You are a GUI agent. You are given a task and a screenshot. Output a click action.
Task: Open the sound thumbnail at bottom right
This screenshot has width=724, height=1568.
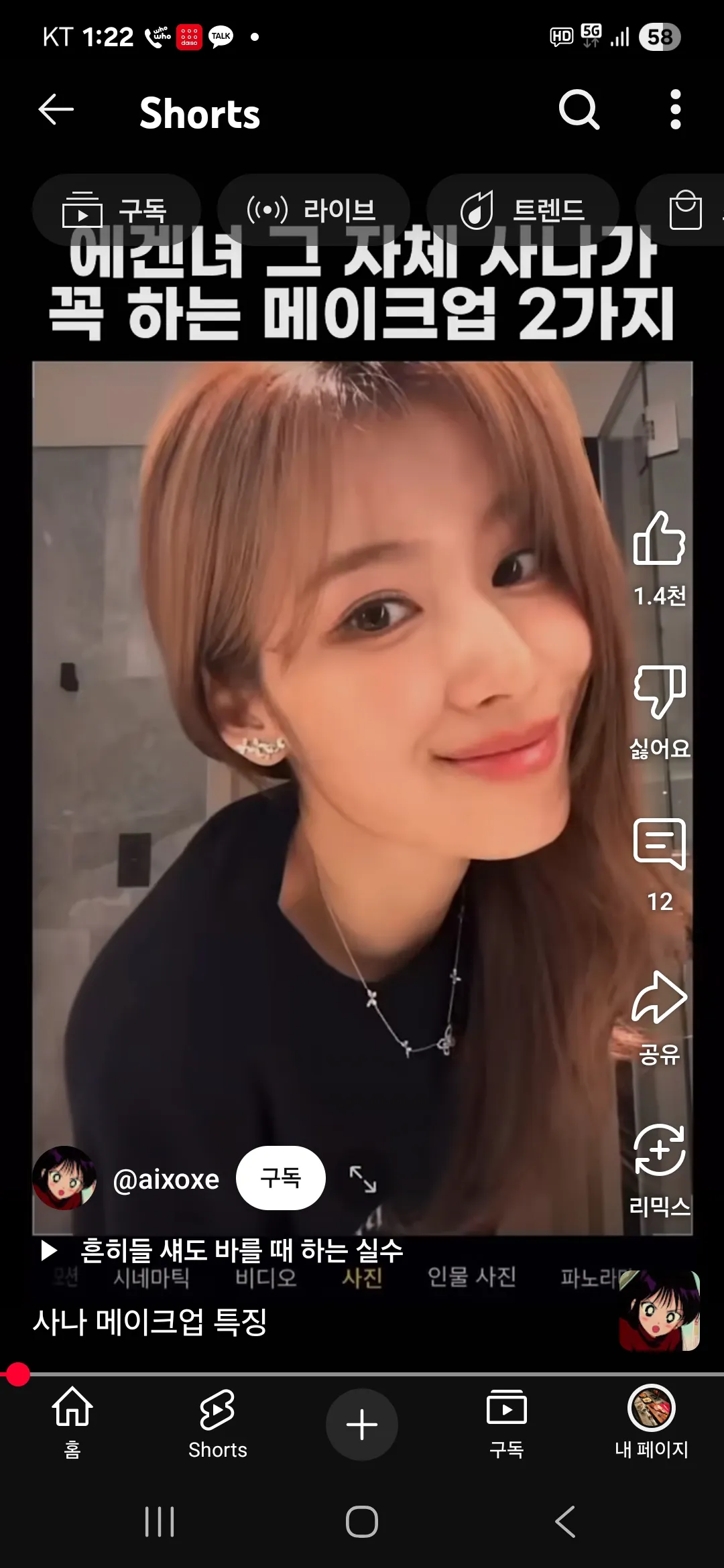(x=660, y=1310)
